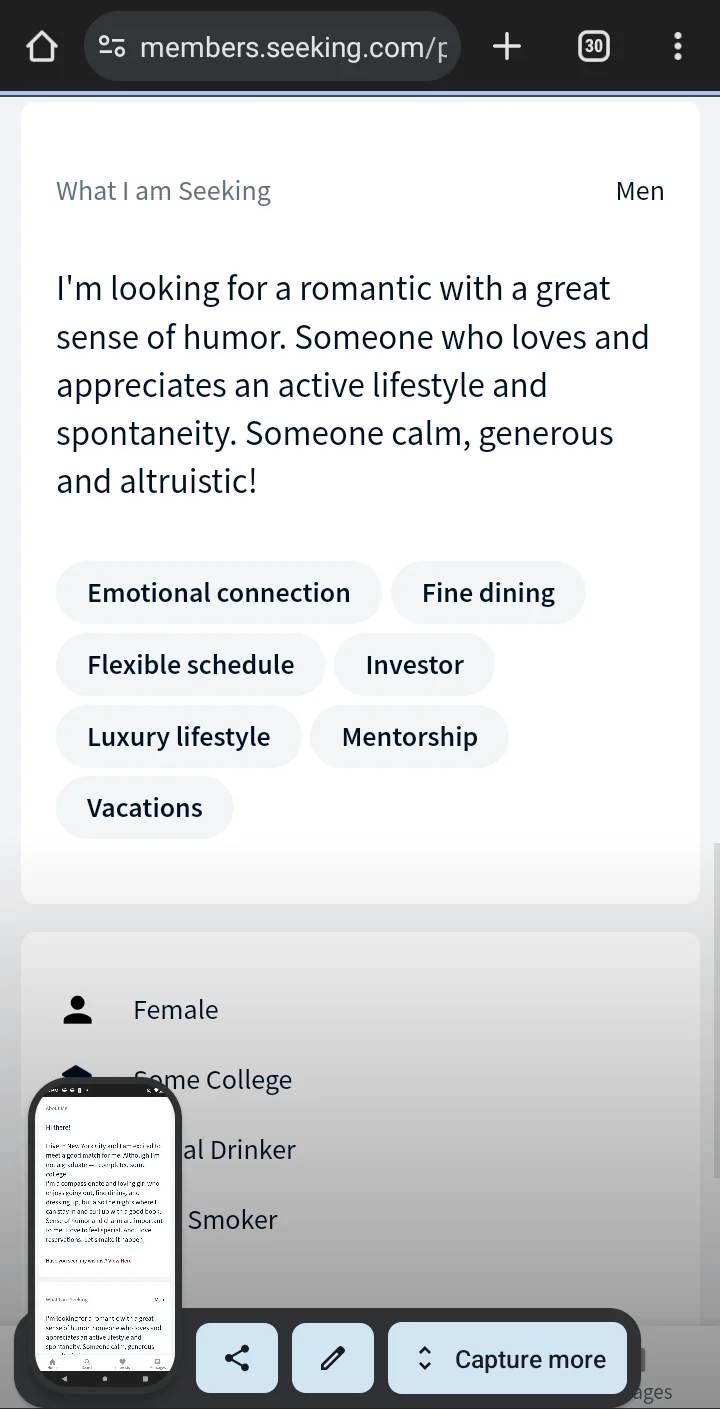720x1409 pixels.
Task: Open the browser overflow menu
Action: [678, 46]
